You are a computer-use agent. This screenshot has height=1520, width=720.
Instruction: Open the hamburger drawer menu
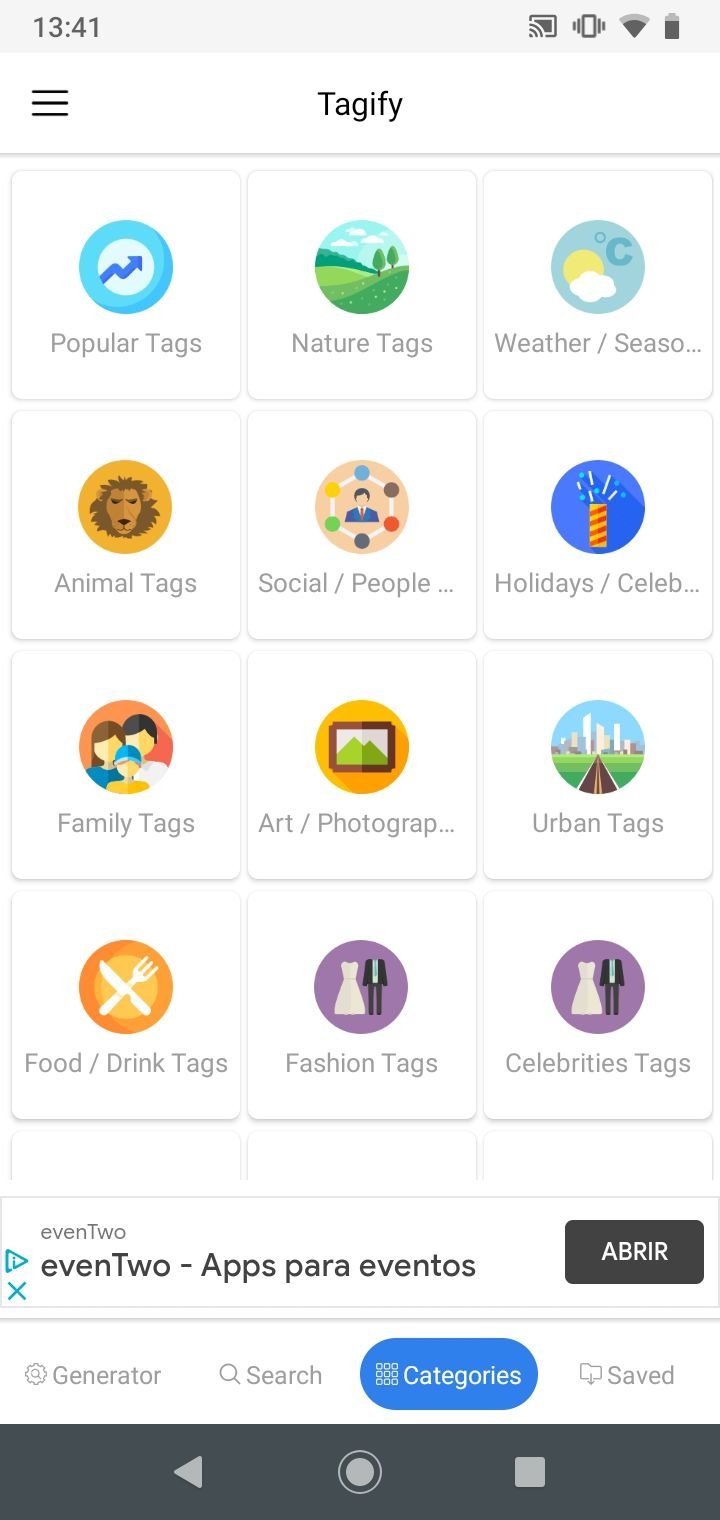pyautogui.click(x=50, y=103)
